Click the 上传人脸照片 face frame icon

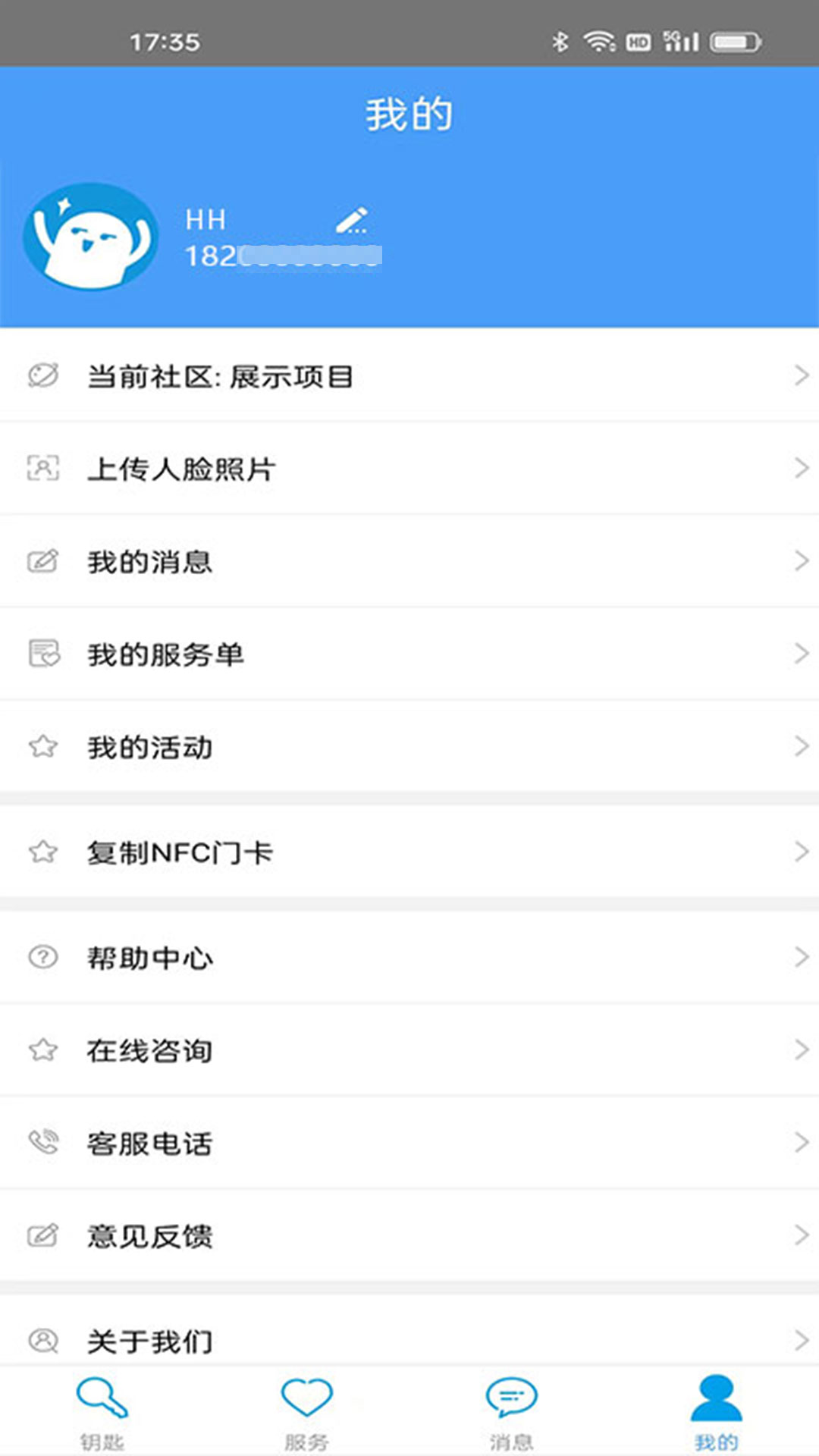[x=44, y=469]
